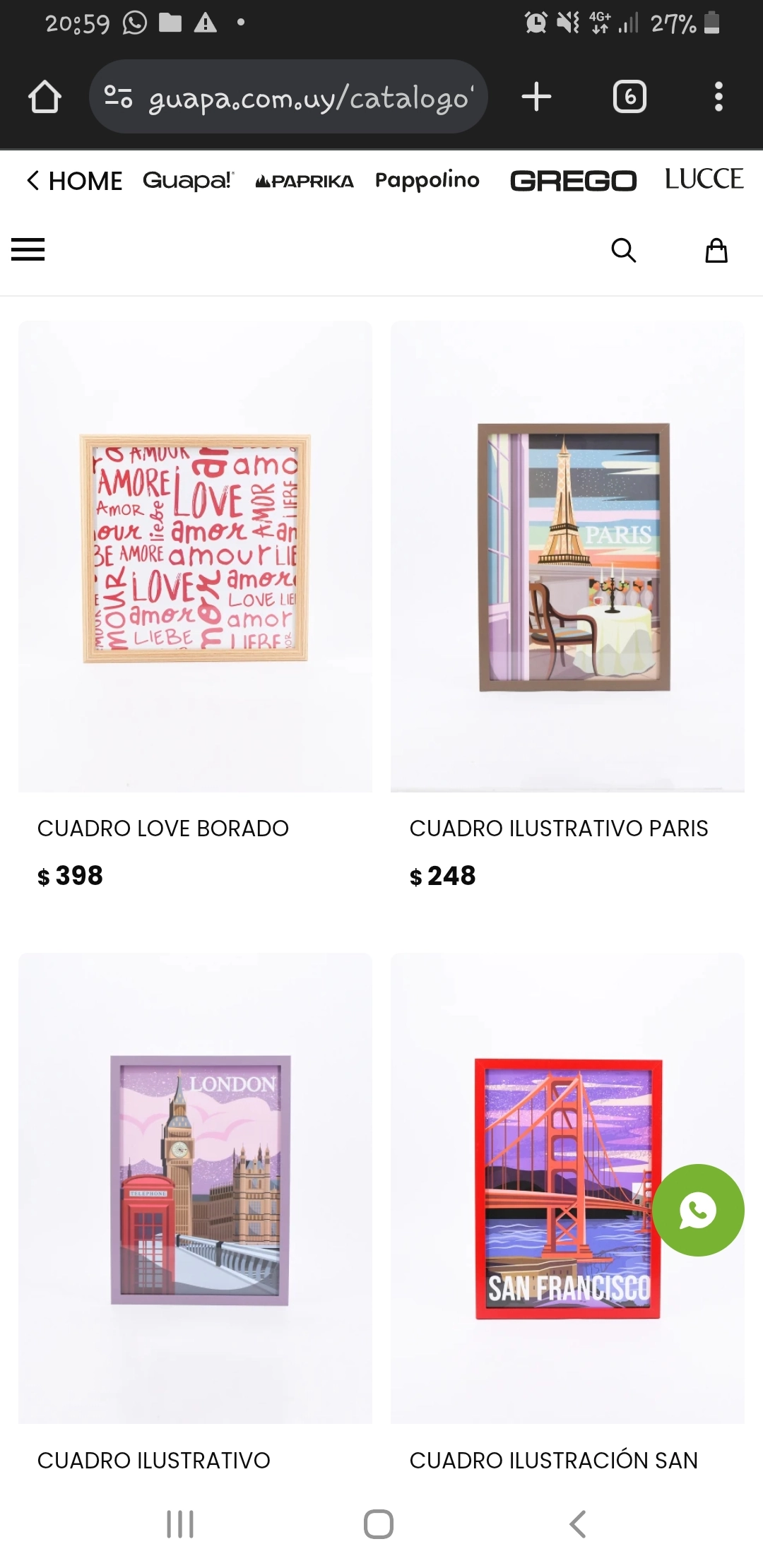Switch to the Guapa! brand
This screenshot has height=1568, width=763.
(x=188, y=181)
